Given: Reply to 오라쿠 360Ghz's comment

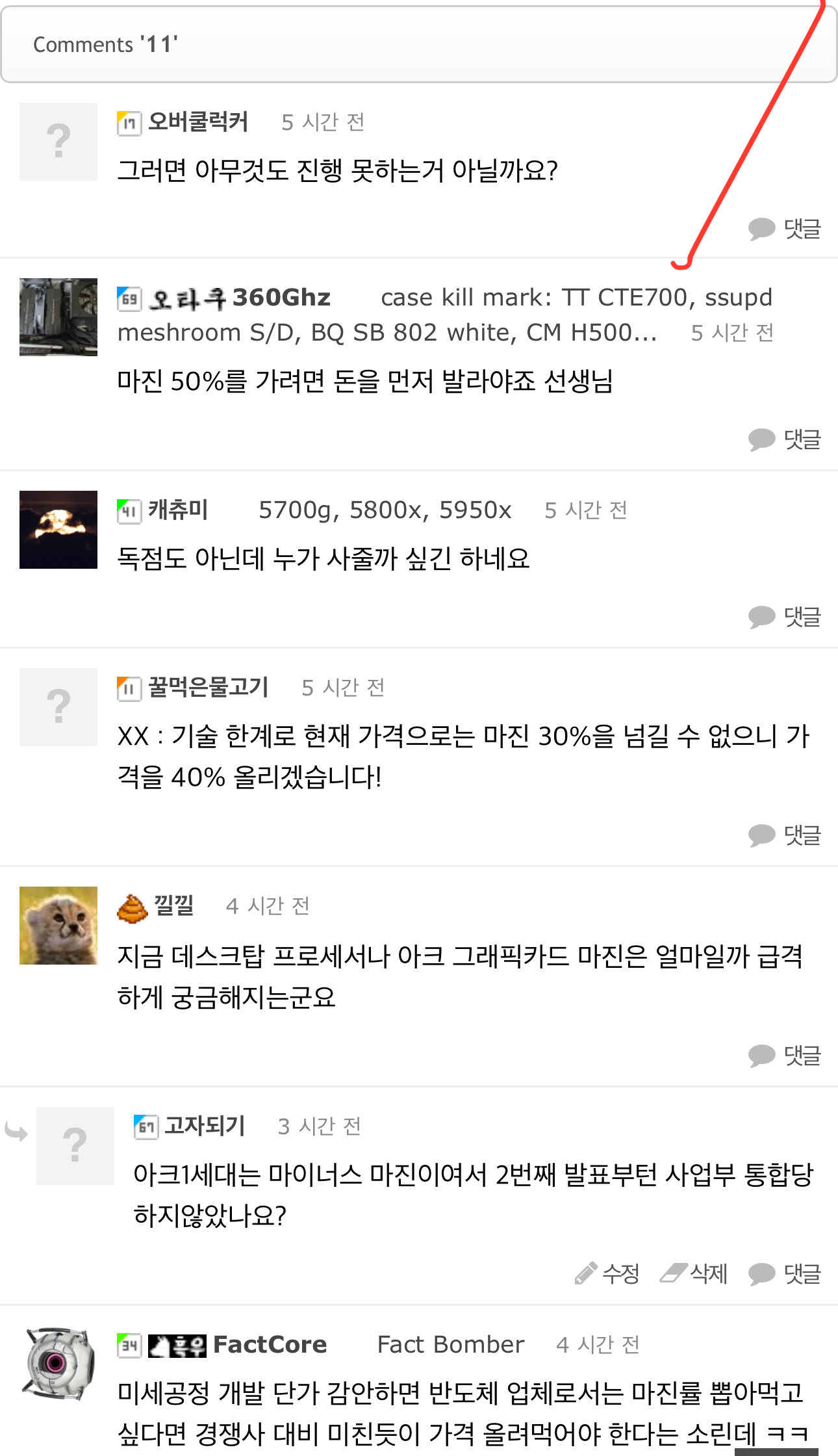Looking at the screenshot, I should [x=785, y=439].
